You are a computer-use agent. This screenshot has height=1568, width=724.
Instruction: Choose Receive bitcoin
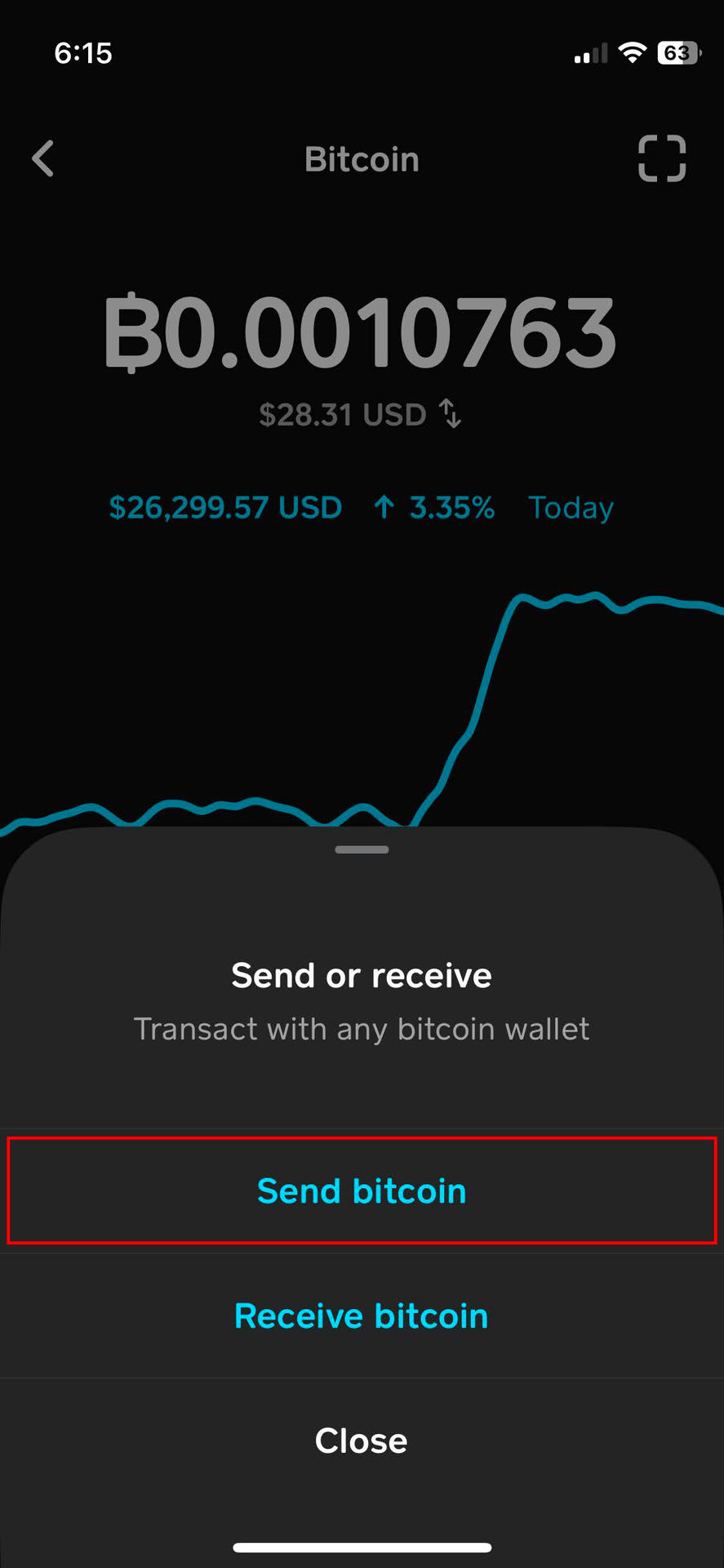click(x=362, y=1316)
